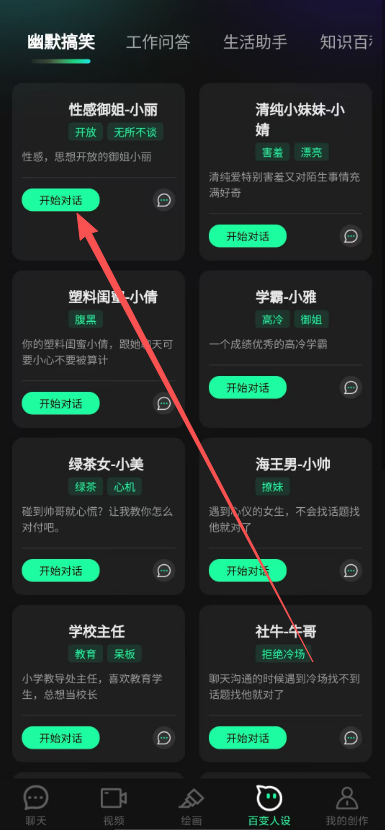Go to the 聊天 bottom tab
This screenshot has height=830, width=385.
pos(36,806)
